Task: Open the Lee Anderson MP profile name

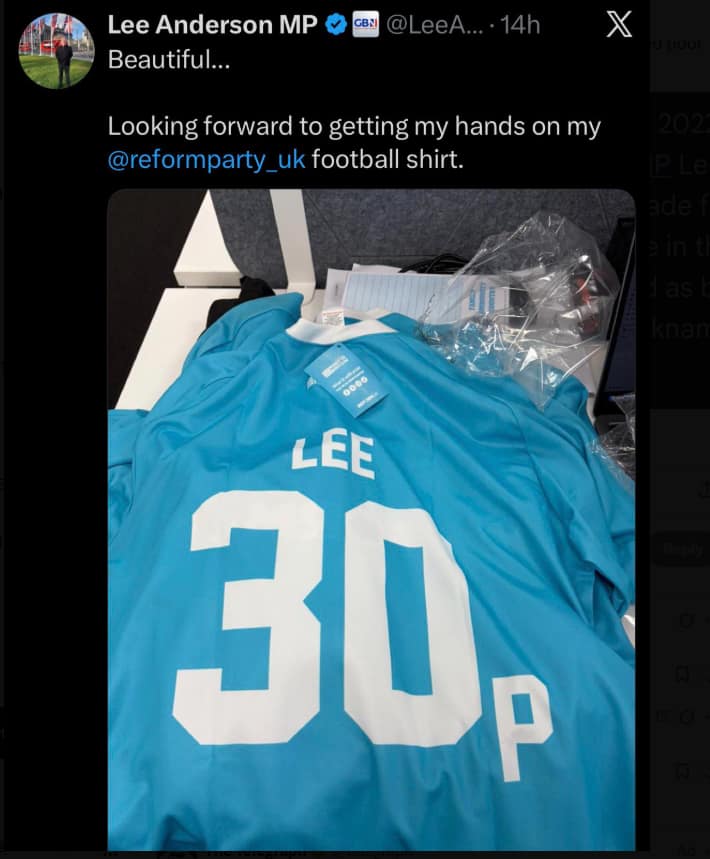Action: point(210,25)
